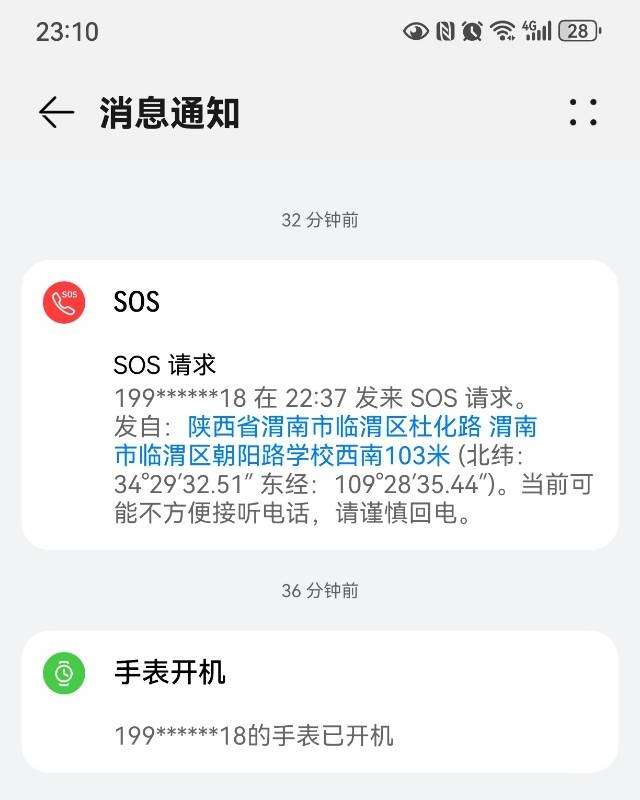
Task: Go back from 消息通知
Action: point(56,113)
